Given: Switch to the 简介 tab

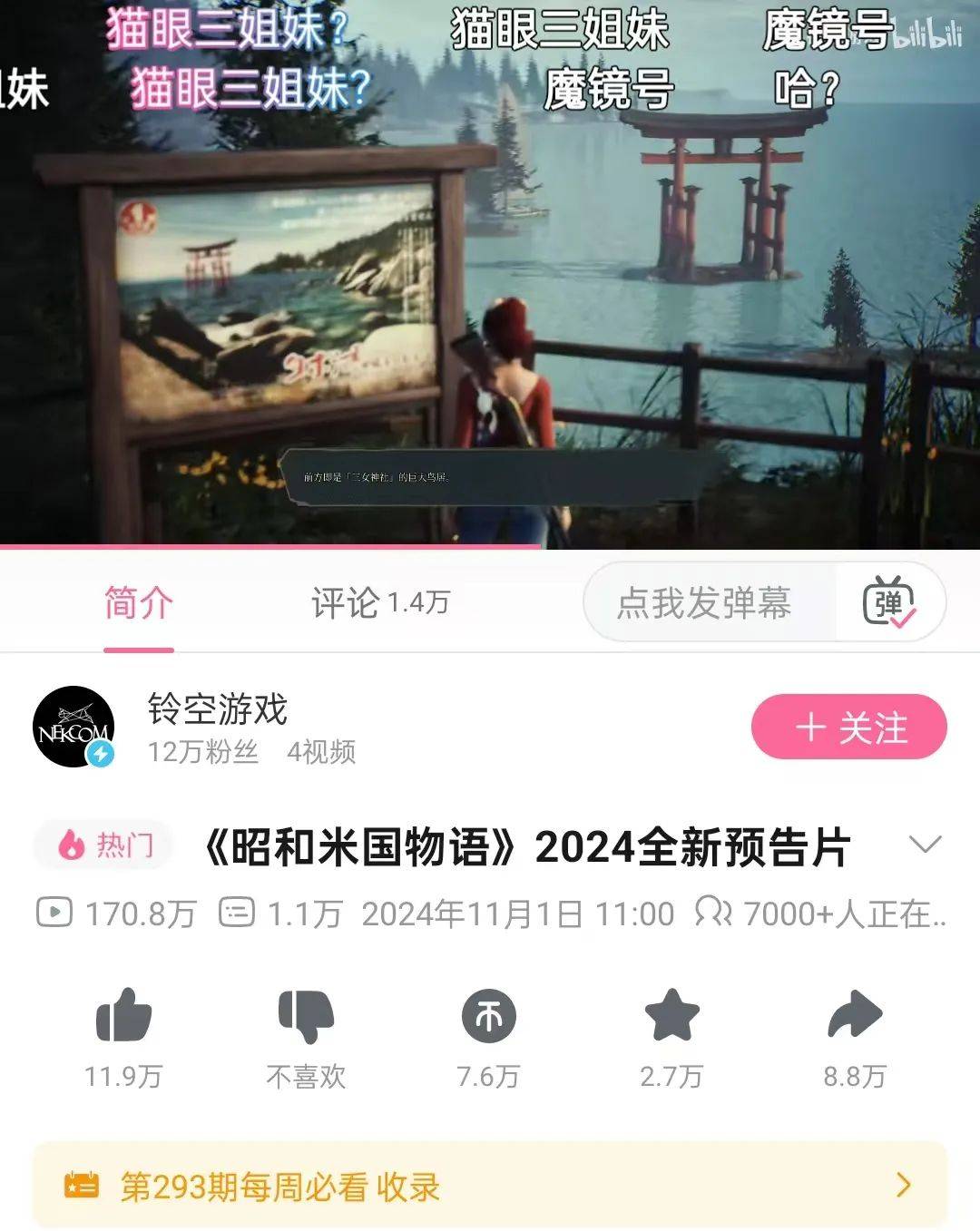Looking at the screenshot, I should 138,603.
